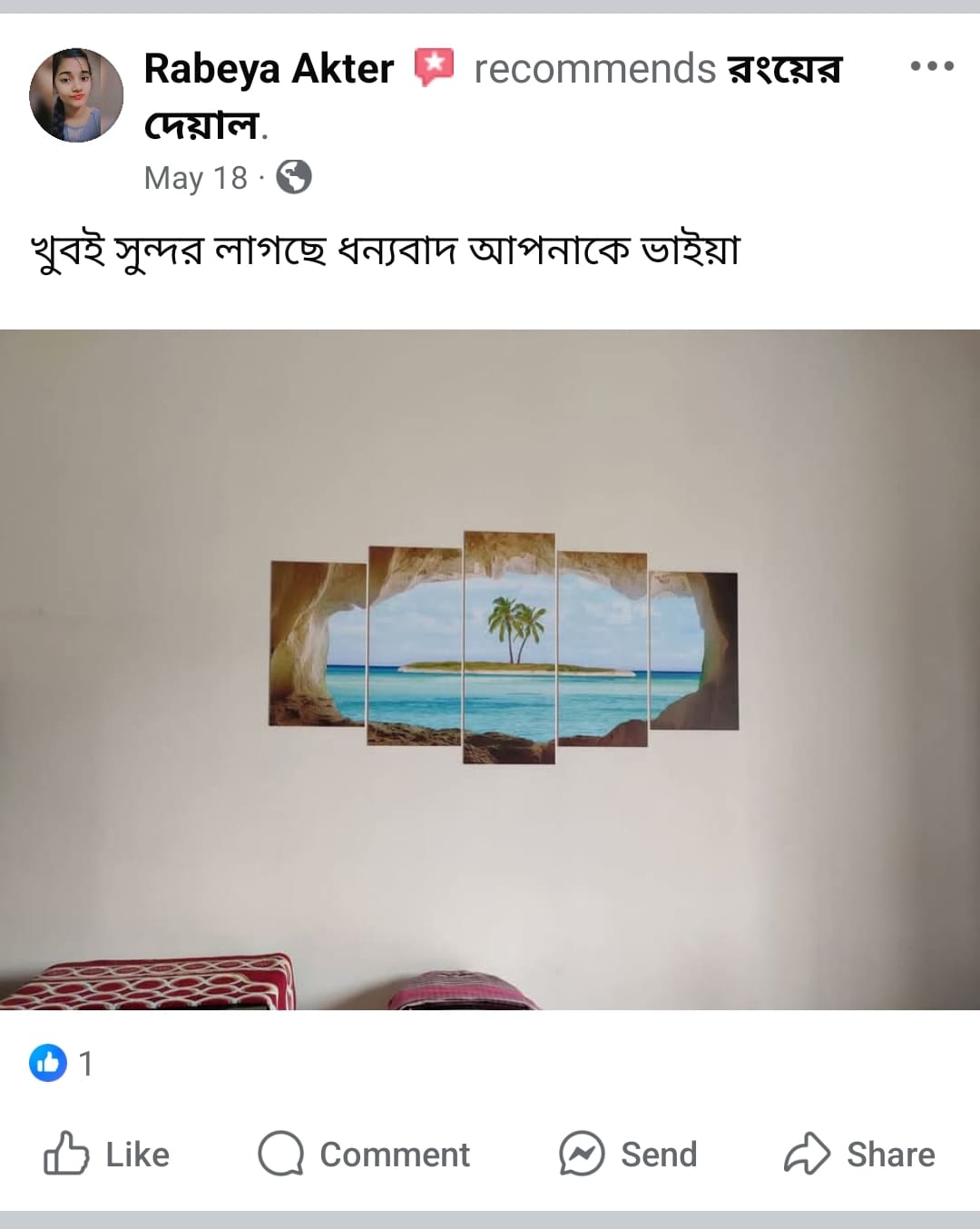This screenshot has width=980, height=1229.
Task: Open Rabeya Akter's profile picture
Action: click(76, 95)
